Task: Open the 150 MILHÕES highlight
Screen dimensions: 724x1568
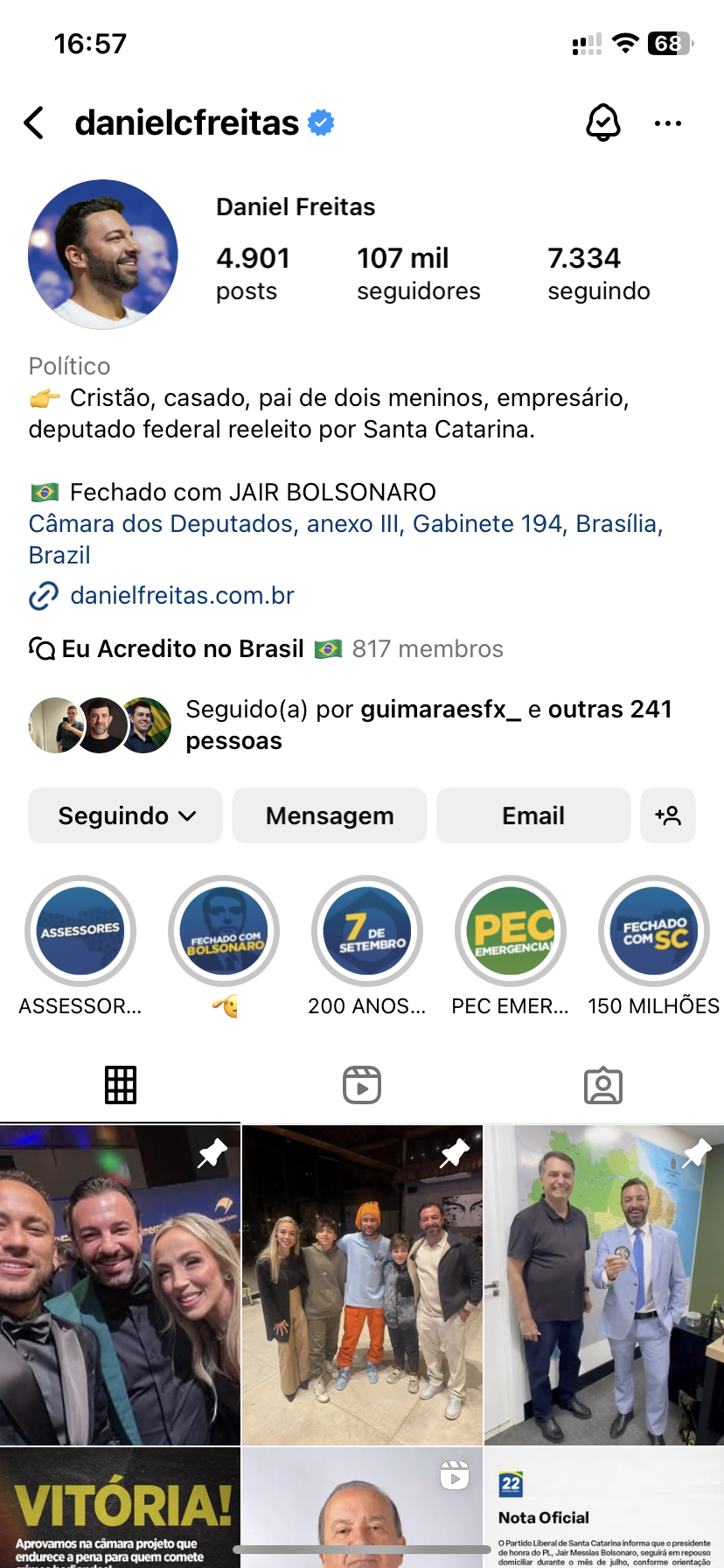Action: (x=654, y=931)
